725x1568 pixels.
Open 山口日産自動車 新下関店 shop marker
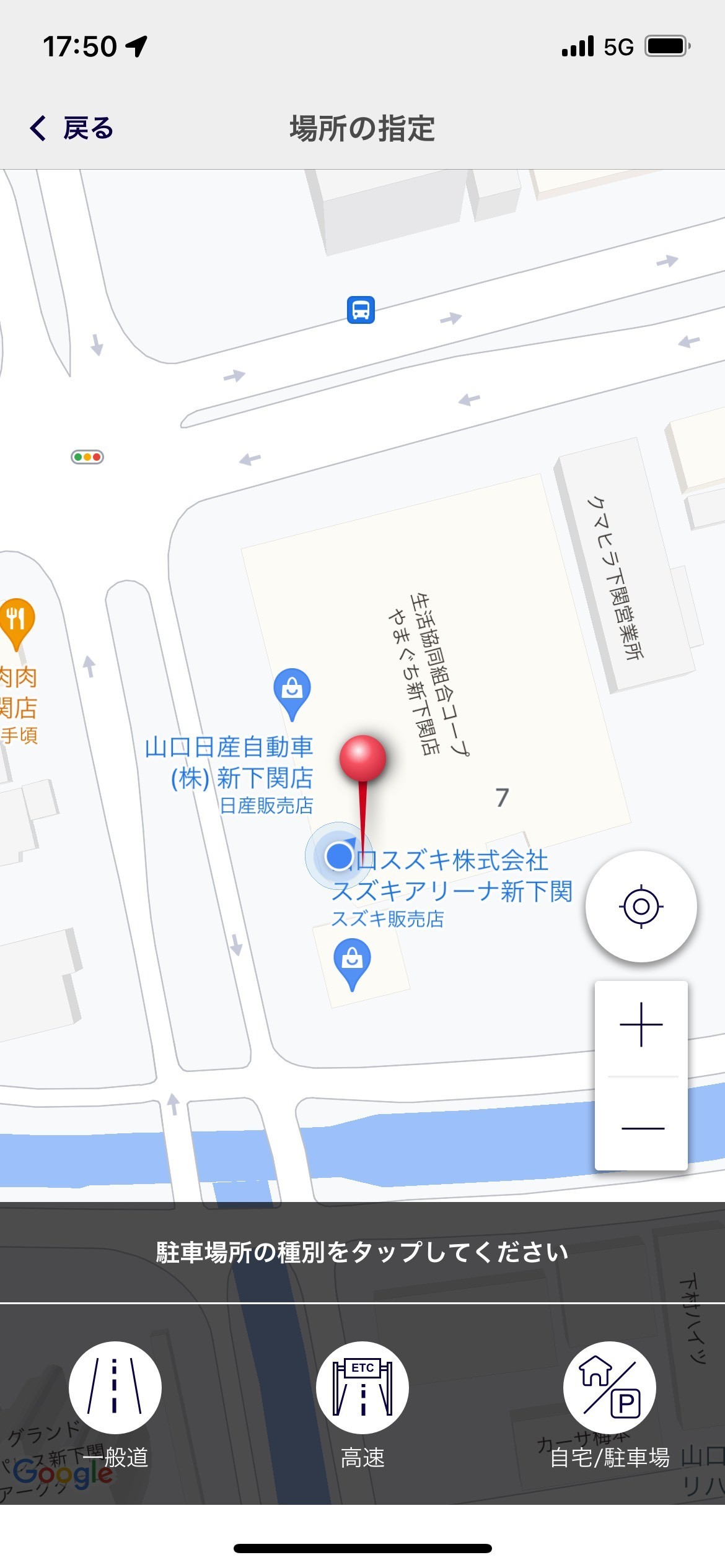(x=292, y=690)
